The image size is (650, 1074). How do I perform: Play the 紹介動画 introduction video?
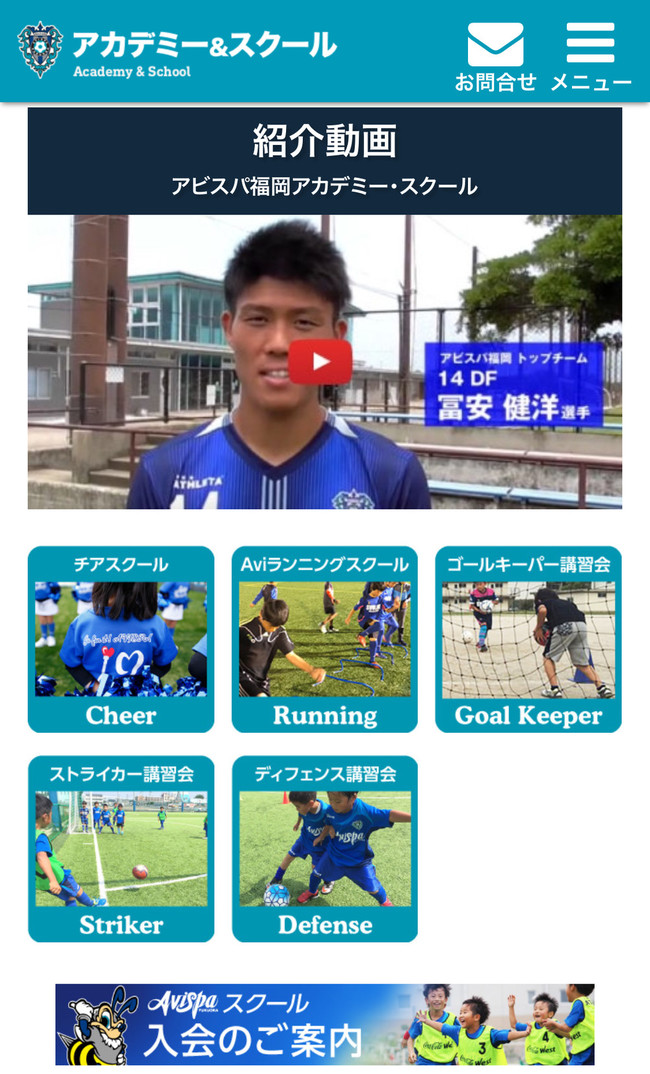[320, 362]
